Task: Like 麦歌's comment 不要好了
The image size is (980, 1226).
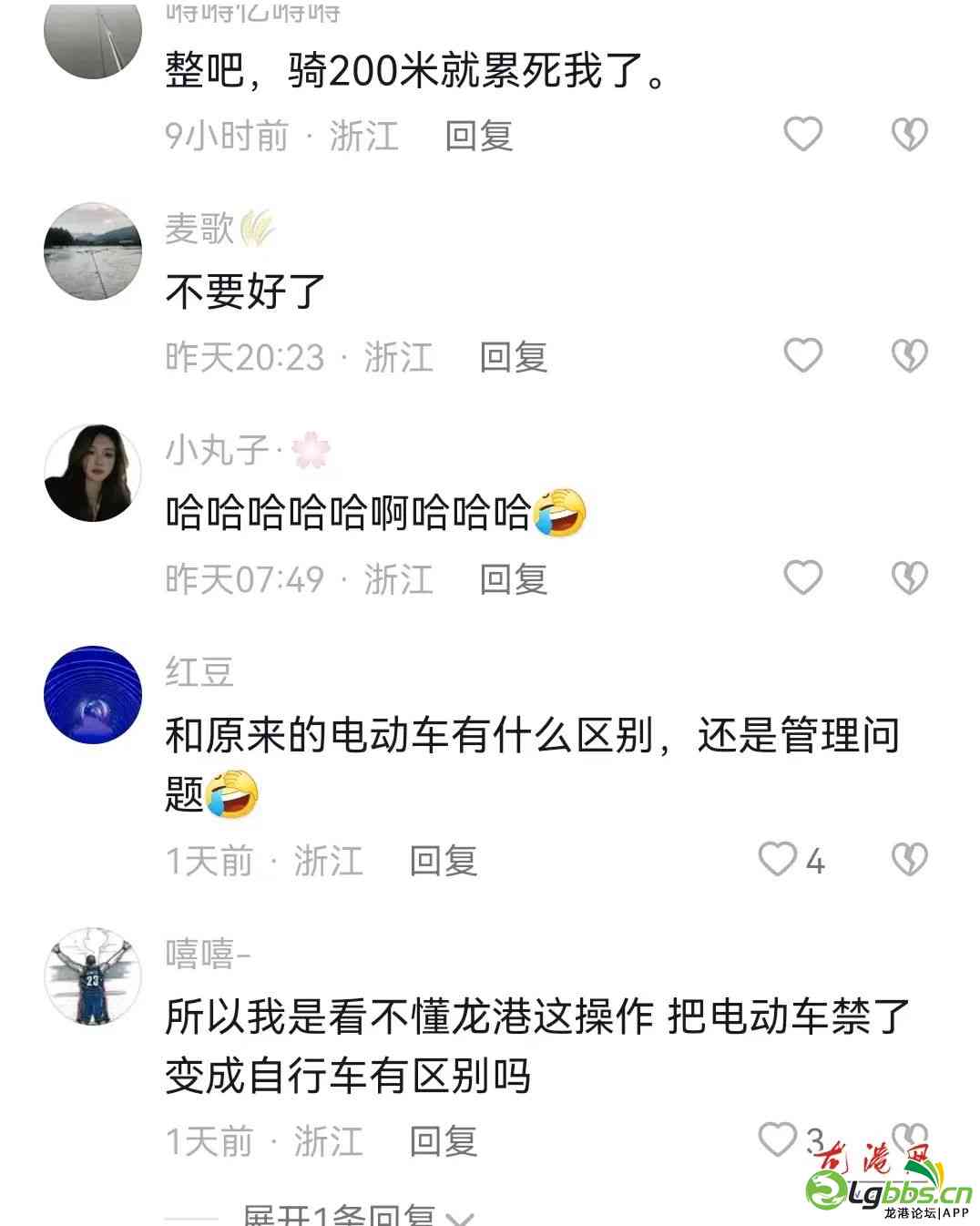Action: click(x=802, y=355)
